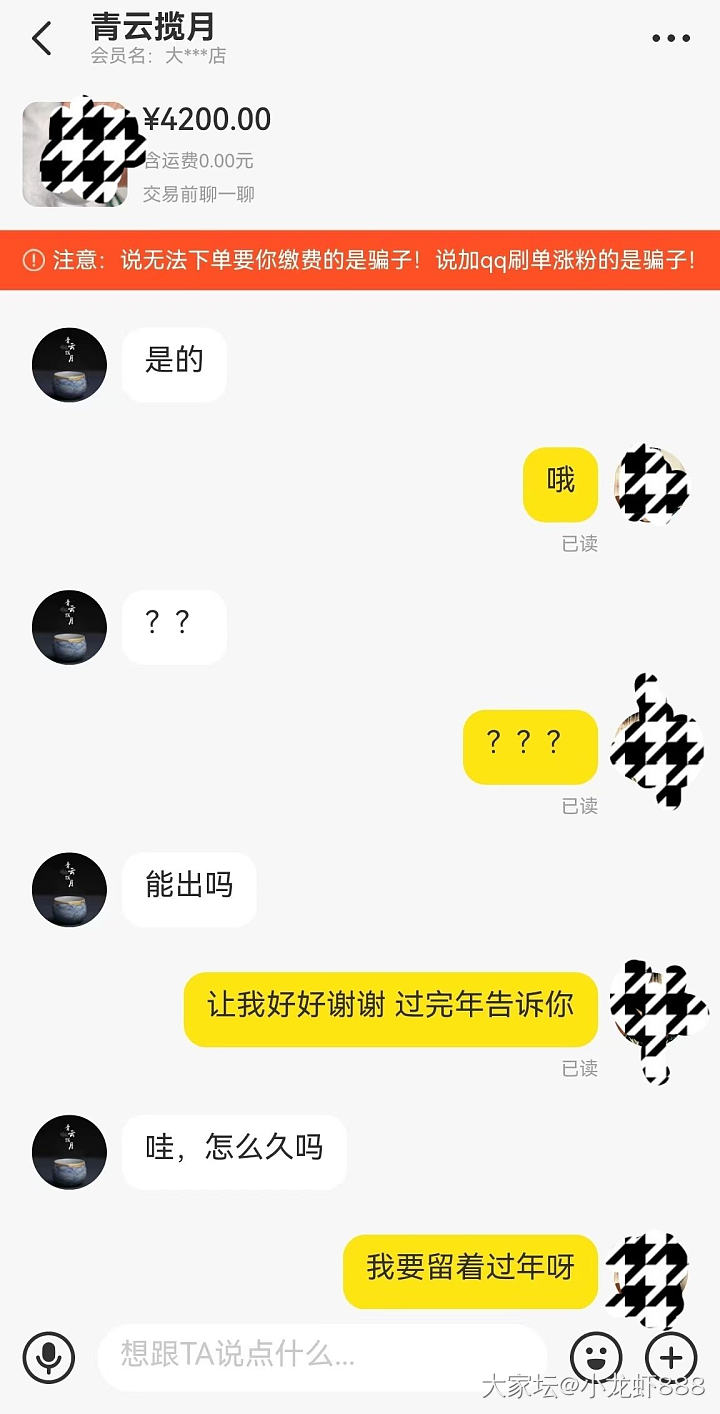
Task: Open the plus attachments menu
Action: click(x=671, y=1358)
